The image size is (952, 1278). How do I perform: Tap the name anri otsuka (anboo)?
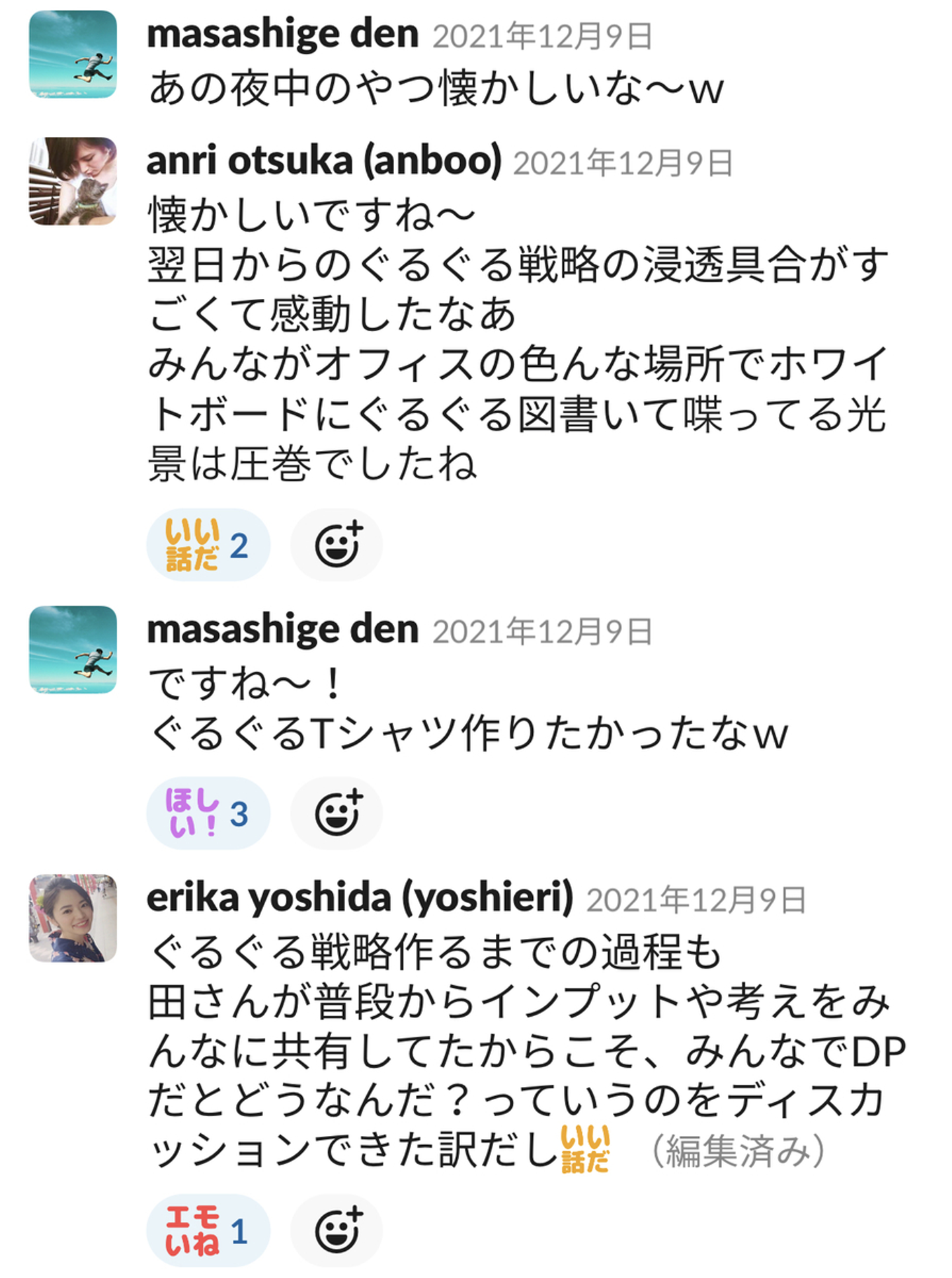[x=324, y=161]
